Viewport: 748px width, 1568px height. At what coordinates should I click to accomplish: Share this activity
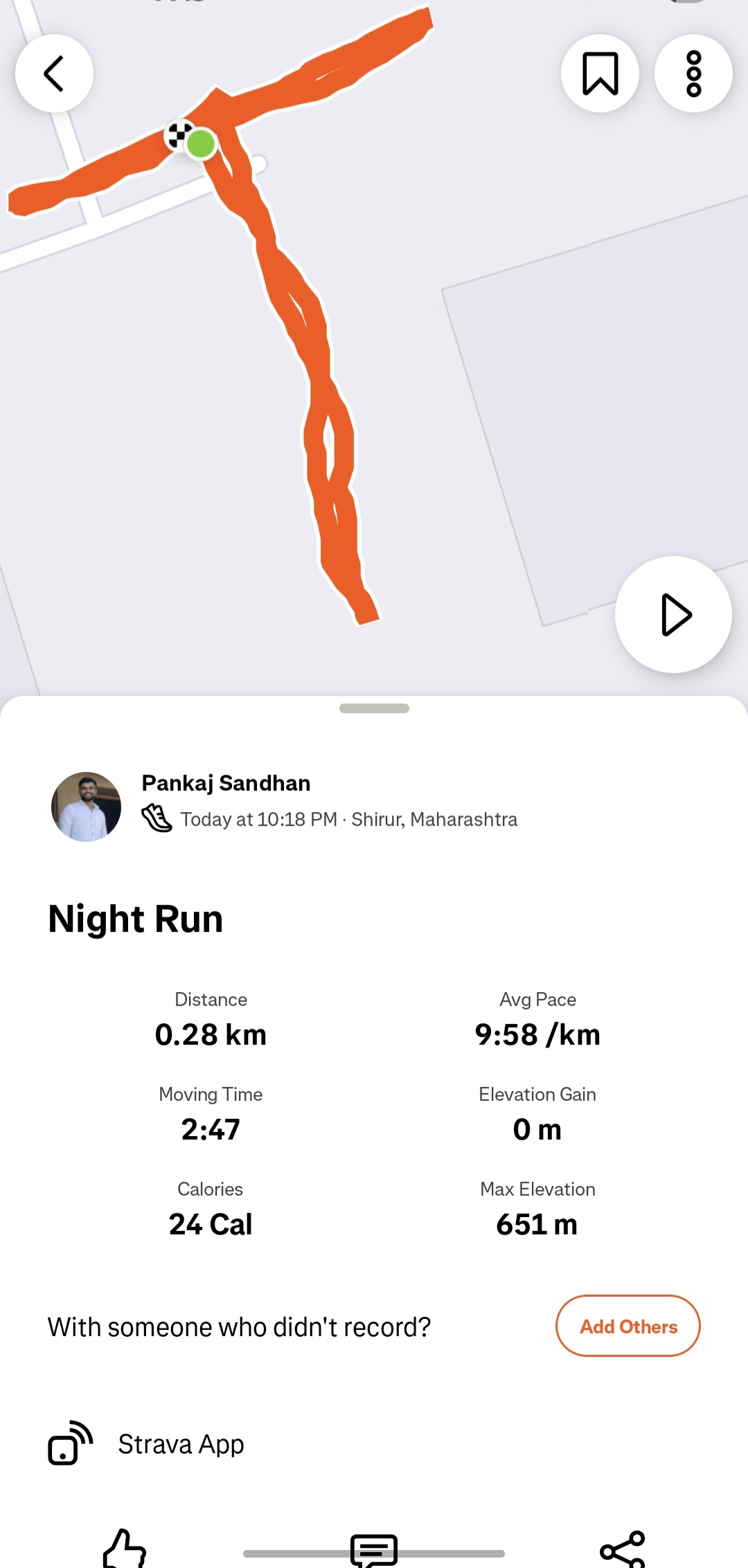tap(623, 1549)
